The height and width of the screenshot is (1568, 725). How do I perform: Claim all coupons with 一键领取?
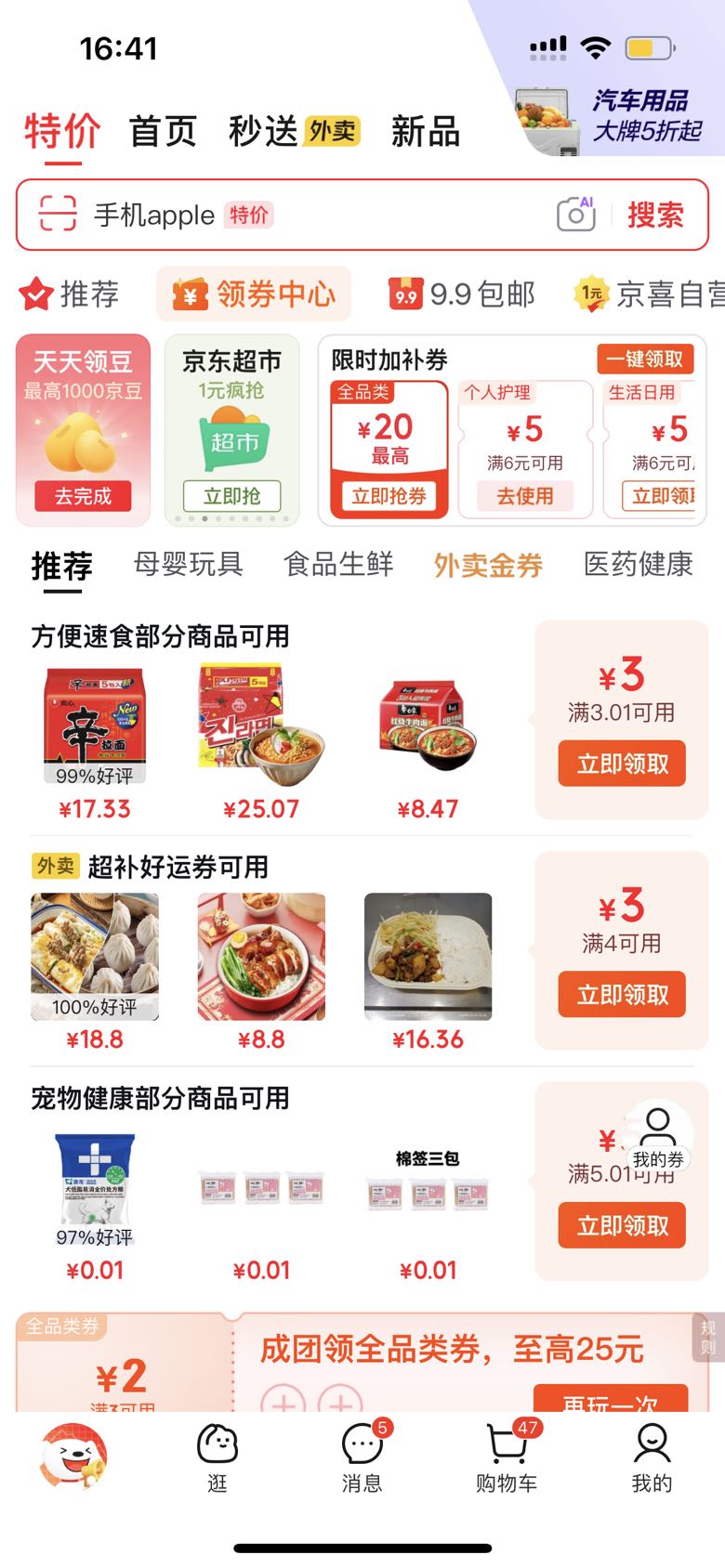[x=645, y=359]
